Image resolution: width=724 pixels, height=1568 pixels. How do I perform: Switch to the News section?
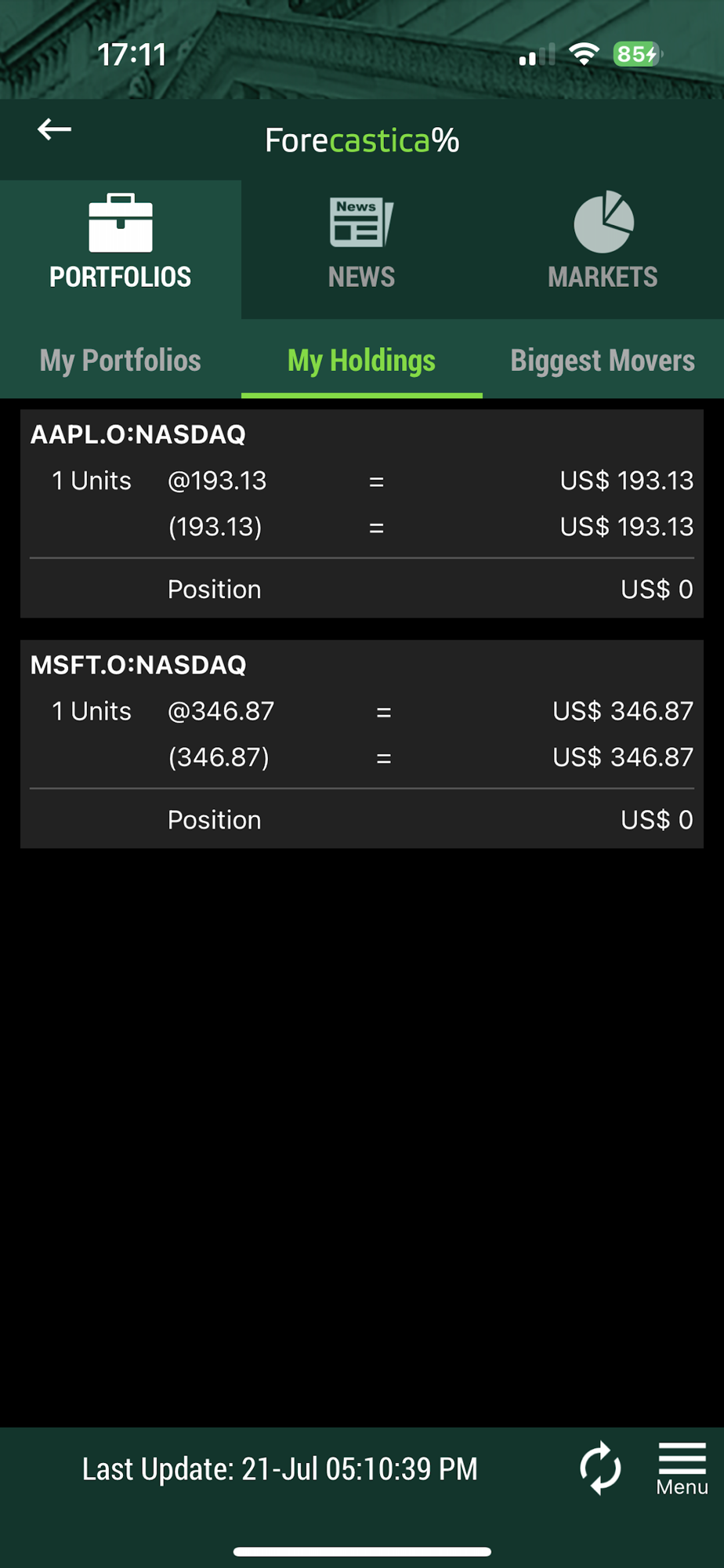[361, 245]
